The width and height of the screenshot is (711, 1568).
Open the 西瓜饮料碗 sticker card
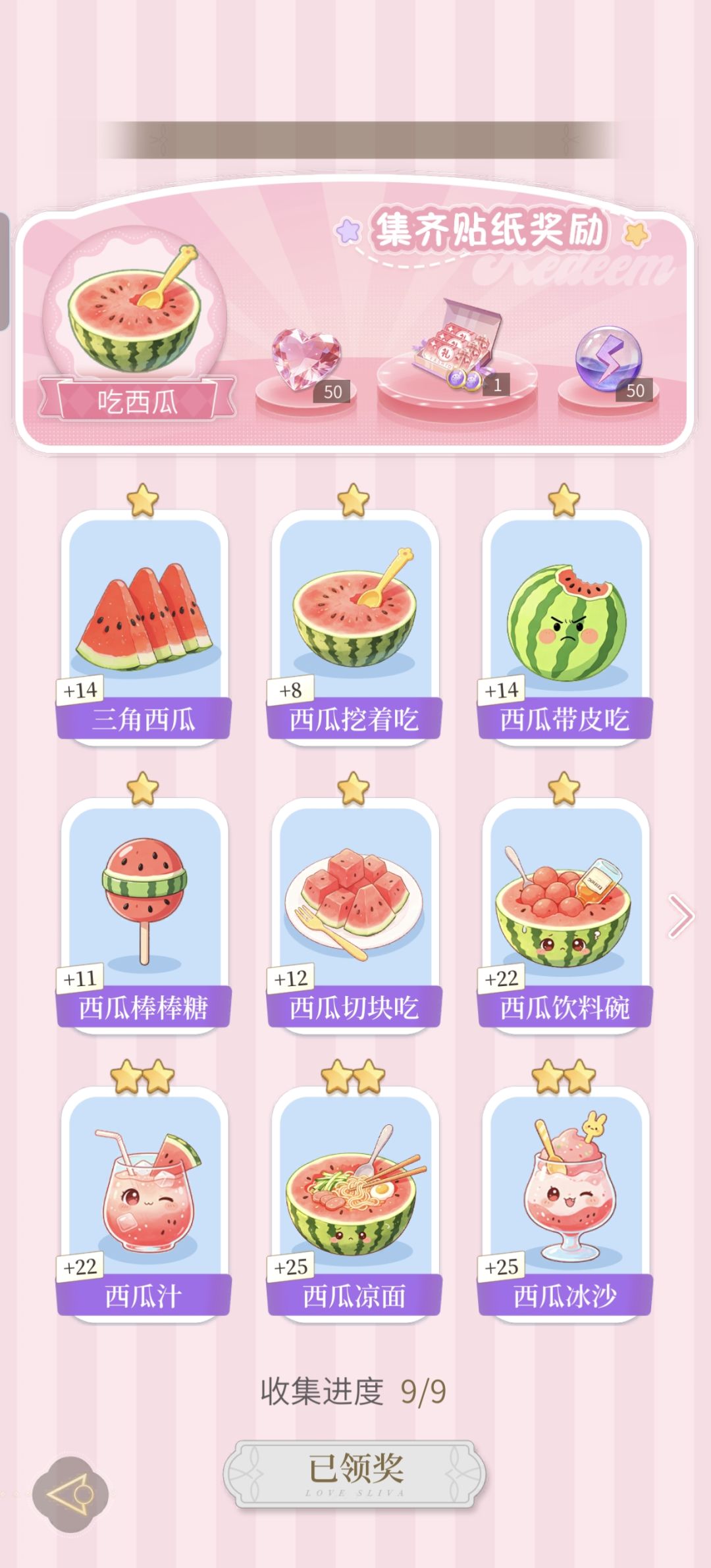tap(566, 916)
